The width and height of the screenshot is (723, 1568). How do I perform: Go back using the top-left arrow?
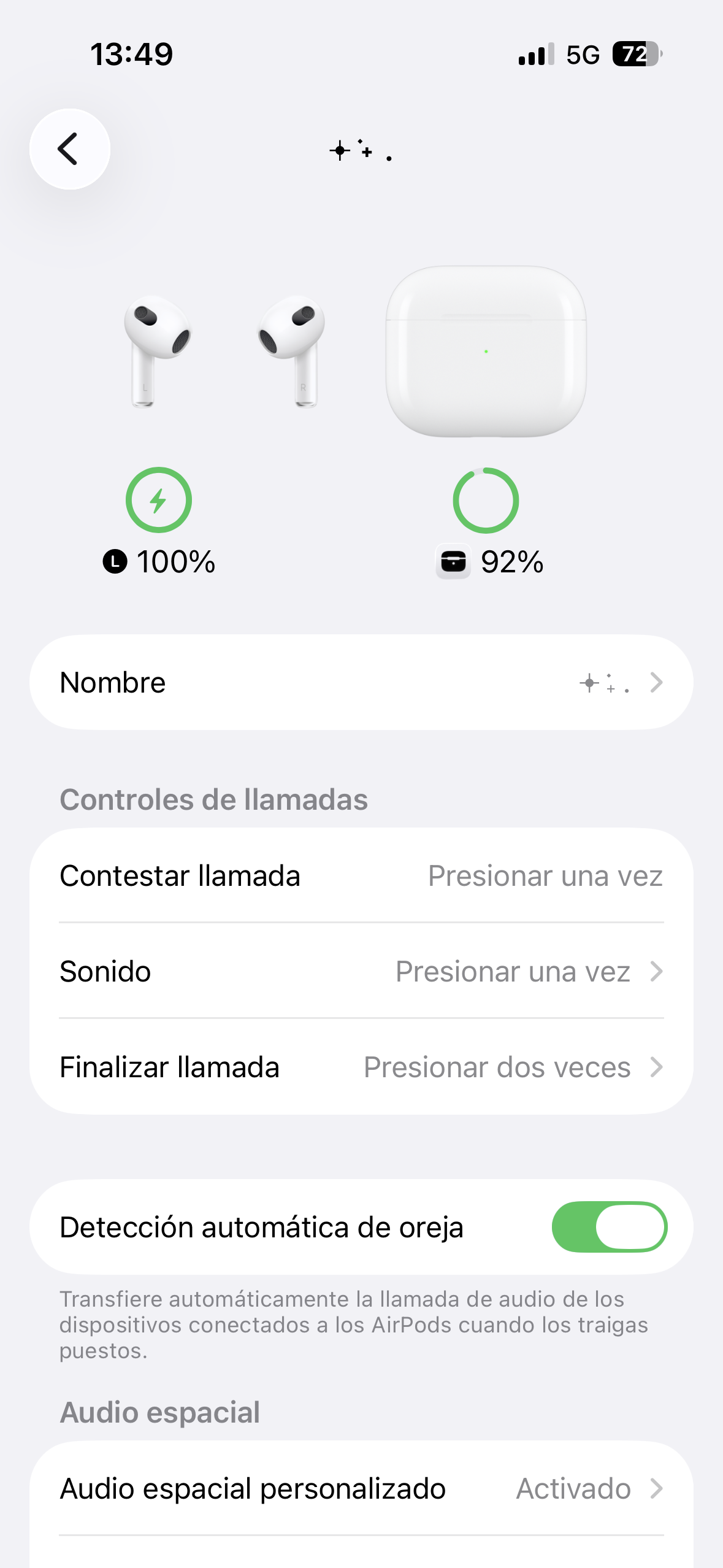pyautogui.click(x=69, y=149)
